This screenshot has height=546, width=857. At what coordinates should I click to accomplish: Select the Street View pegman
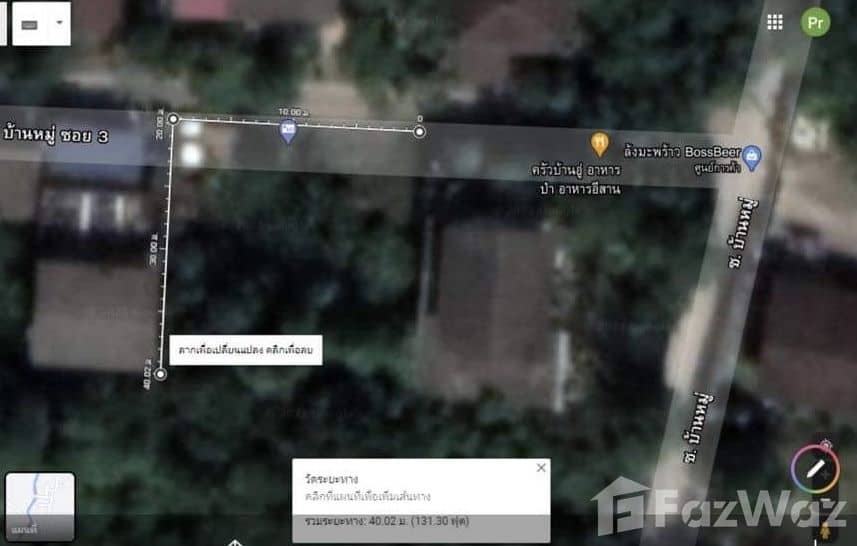point(826,529)
